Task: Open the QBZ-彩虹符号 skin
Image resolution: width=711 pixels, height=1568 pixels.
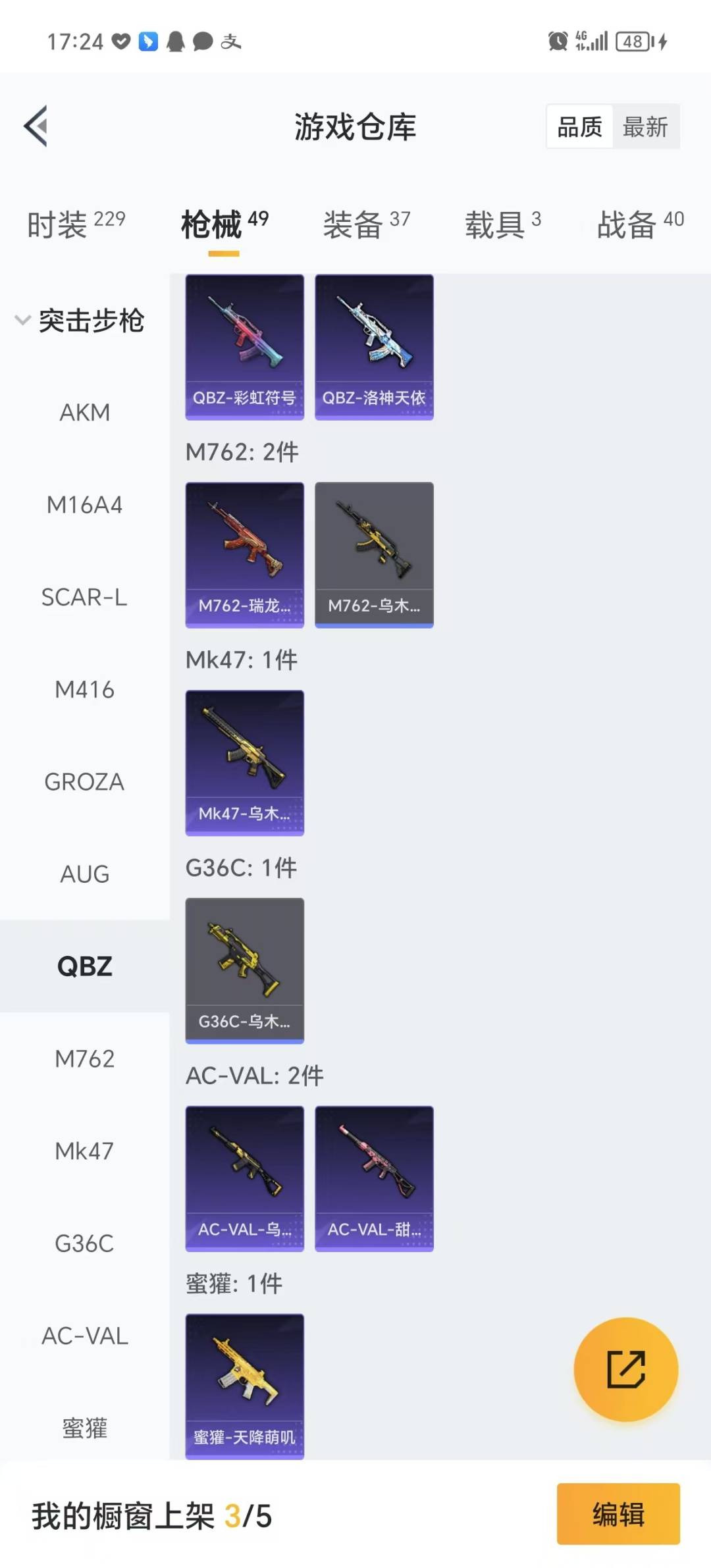Action: tap(245, 347)
